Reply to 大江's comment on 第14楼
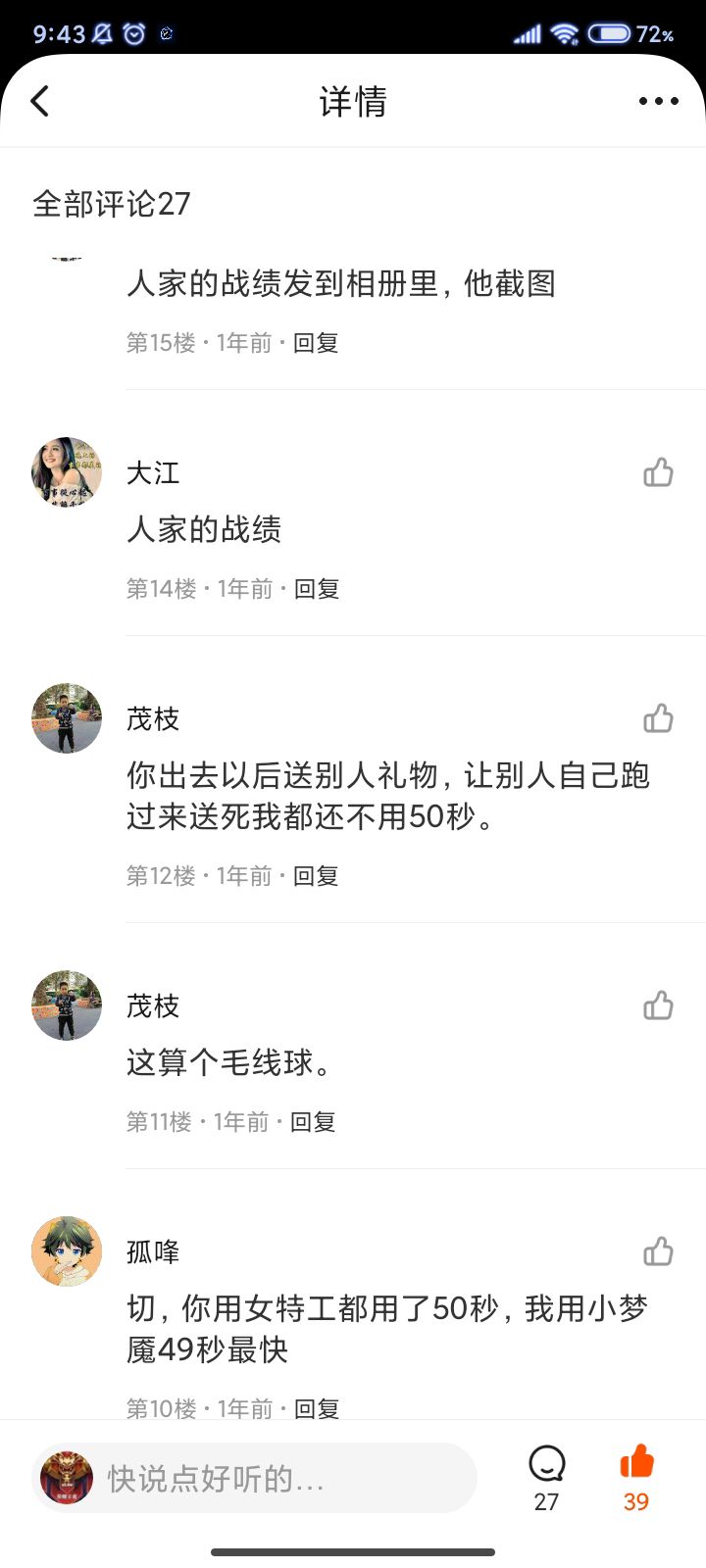706x1568 pixels. pos(317,589)
